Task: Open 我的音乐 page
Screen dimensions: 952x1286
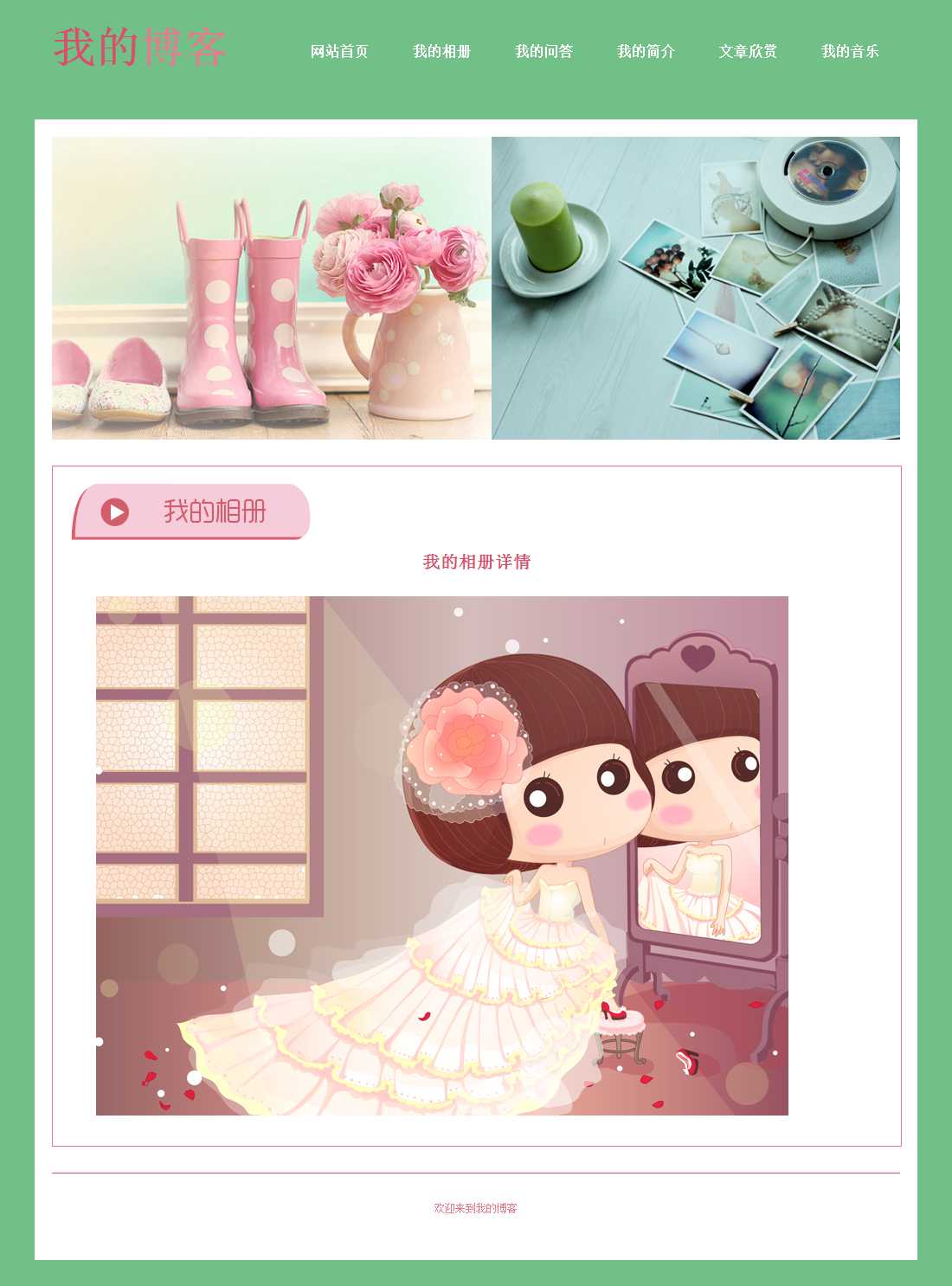Action: pos(850,52)
